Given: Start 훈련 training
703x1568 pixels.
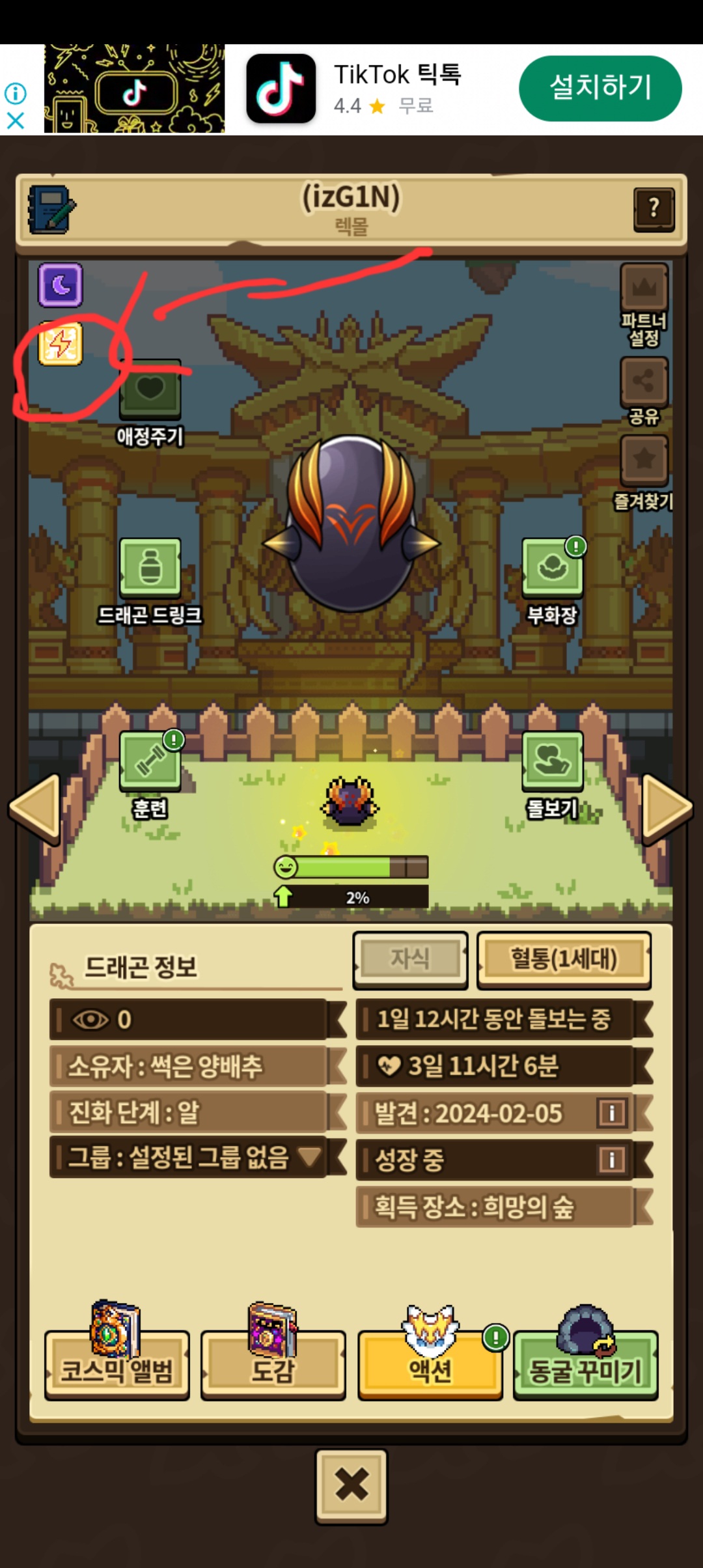Looking at the screenshot, I should click(150, 761).
